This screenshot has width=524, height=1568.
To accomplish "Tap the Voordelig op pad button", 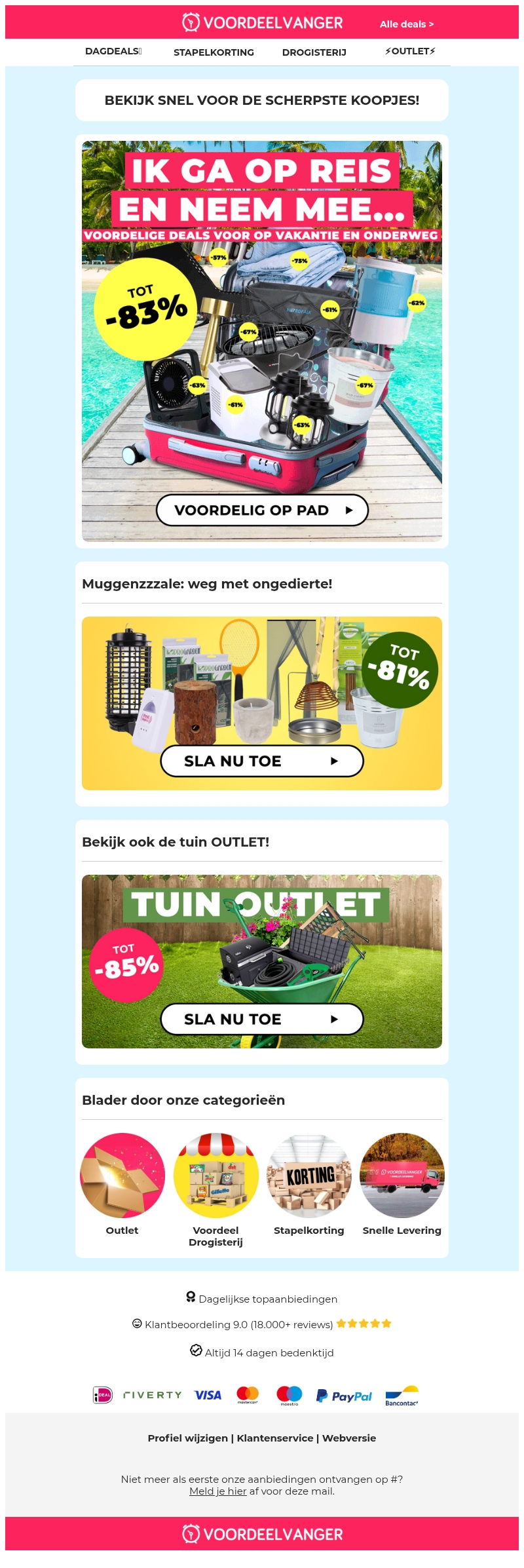I will pos(262,510).
